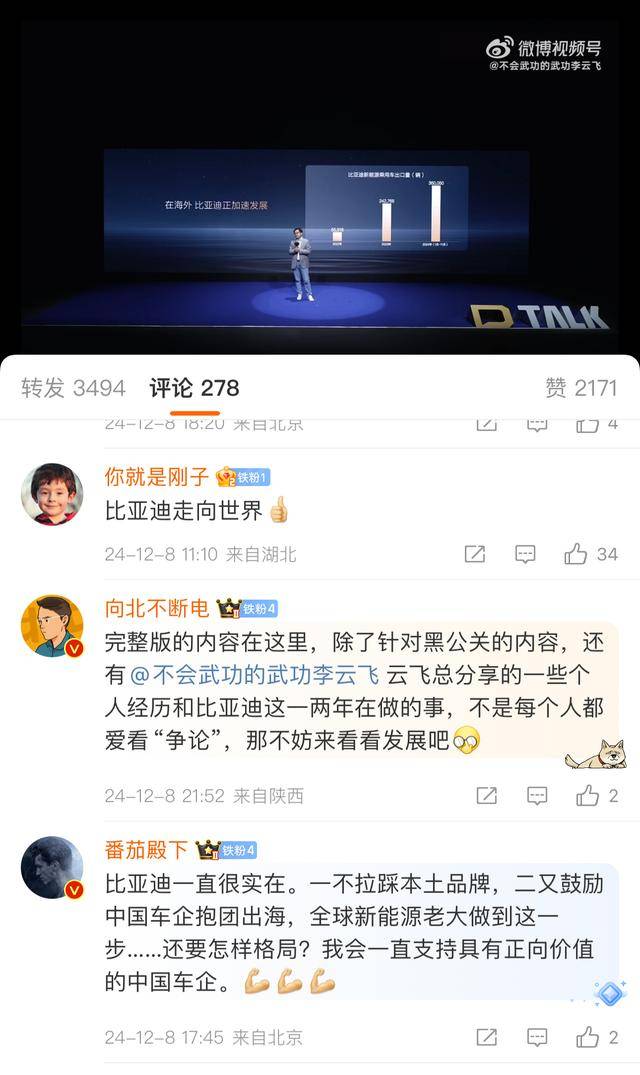Reply to 向北不断电's comment
Viewport: 640px width, 1075px height.
(x=537, y=796)
